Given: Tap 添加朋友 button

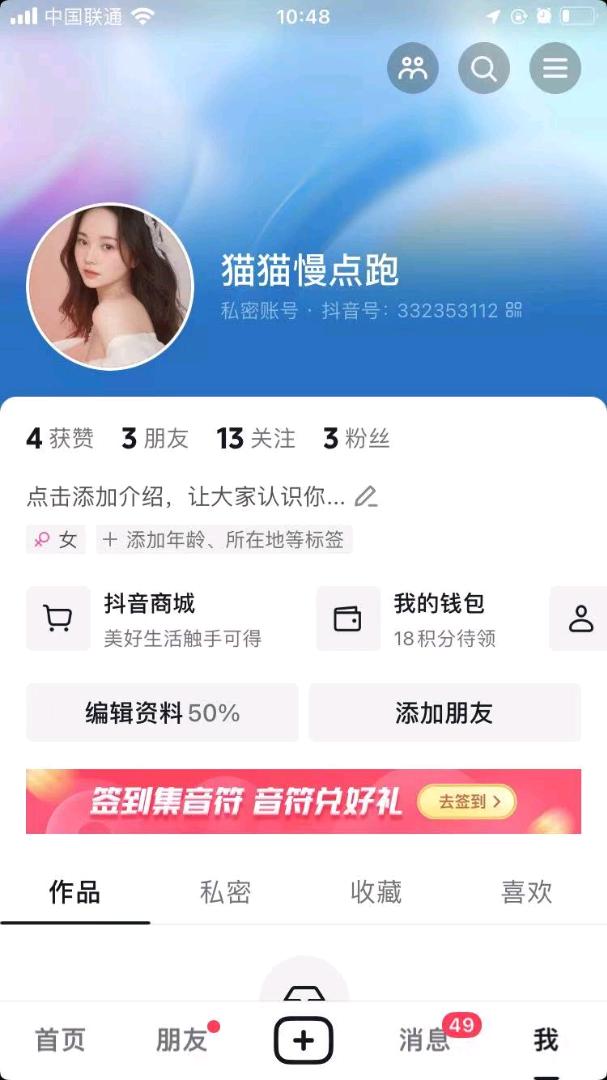Looking at the screenshot, I should 444,713.
